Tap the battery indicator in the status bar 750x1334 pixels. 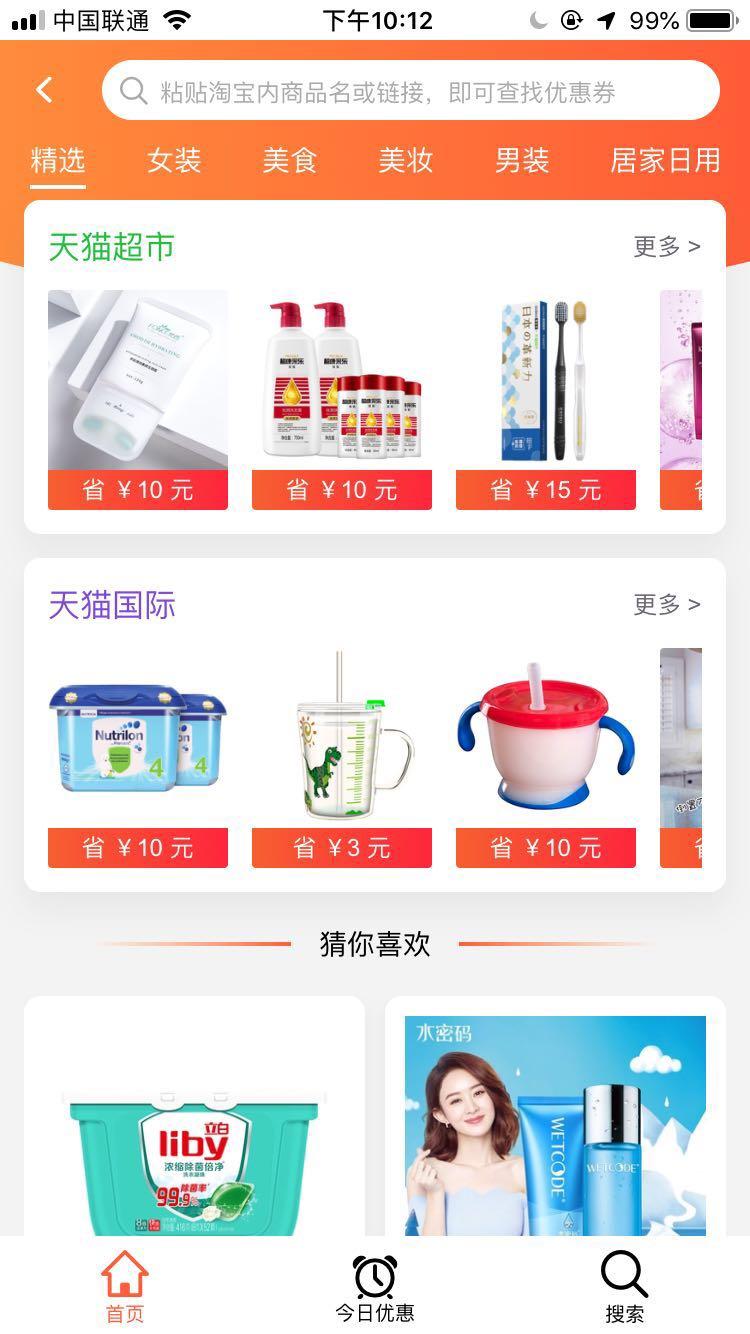click(x=712, y=18)
